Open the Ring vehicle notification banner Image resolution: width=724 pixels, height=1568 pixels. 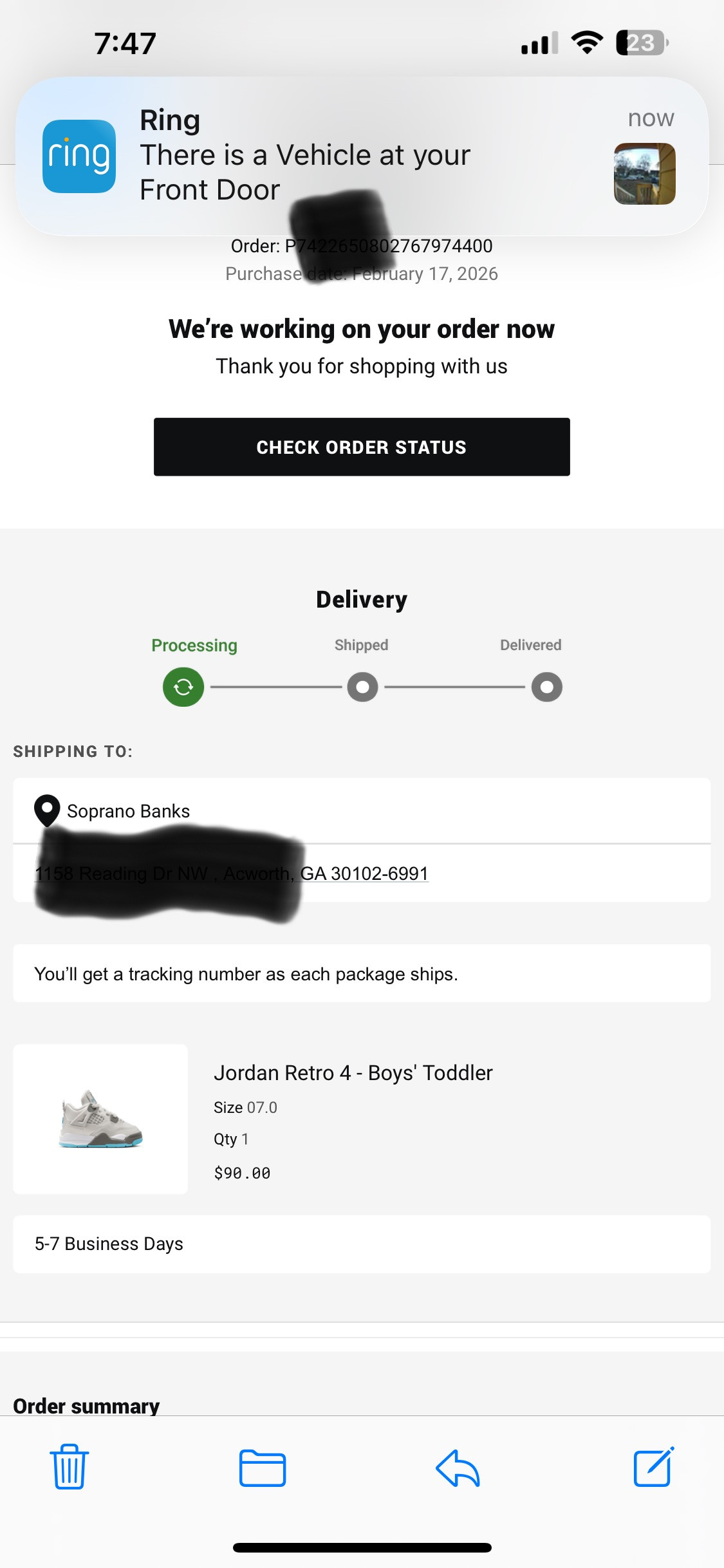[362, 156]
